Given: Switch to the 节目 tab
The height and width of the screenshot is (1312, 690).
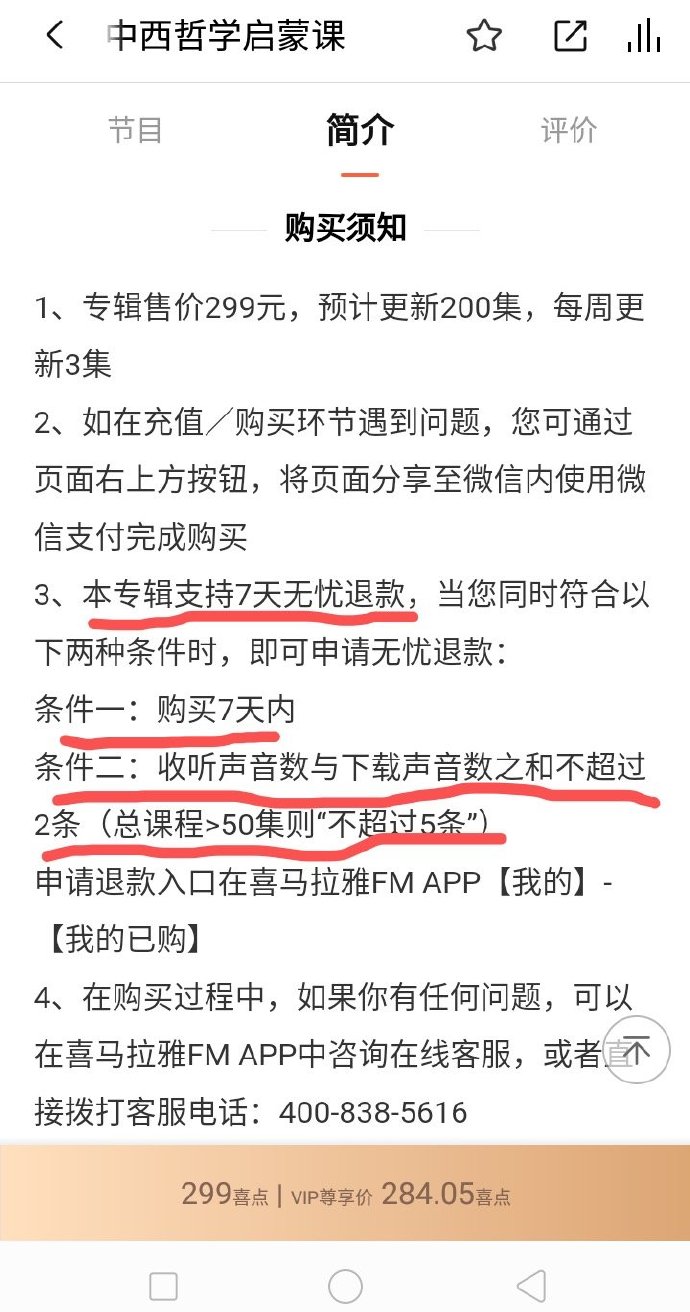Looking at the screenshot, I should coord(135,130).
